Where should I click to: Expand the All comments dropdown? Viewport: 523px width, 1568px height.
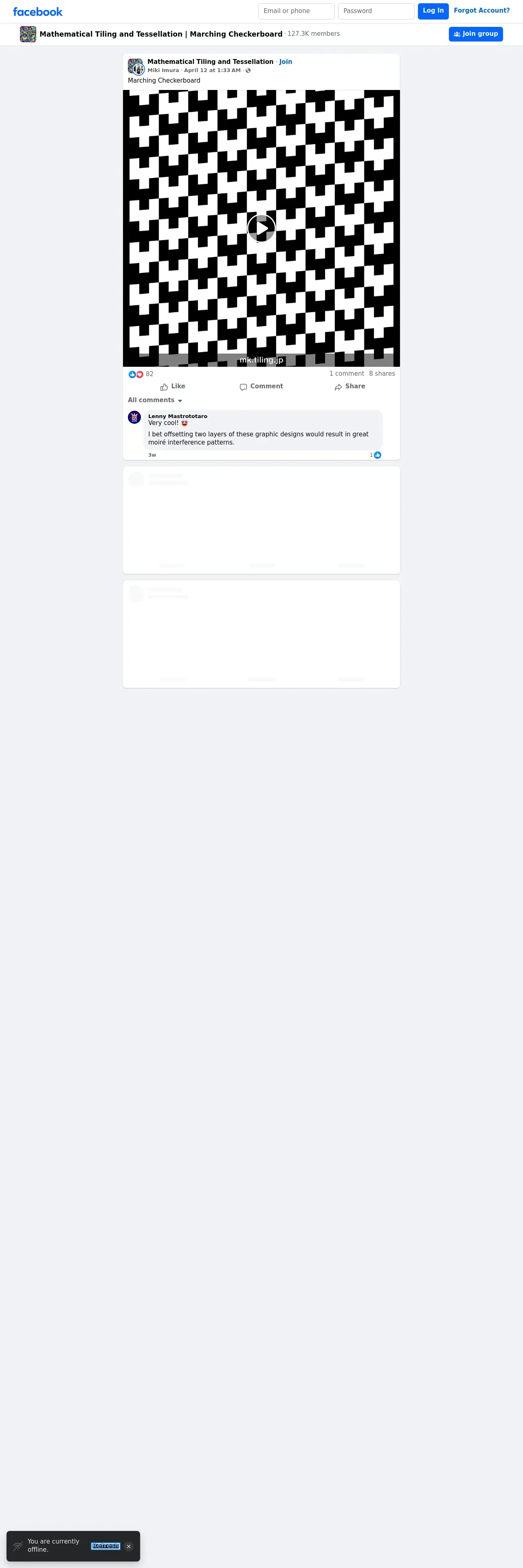(155, 400)
